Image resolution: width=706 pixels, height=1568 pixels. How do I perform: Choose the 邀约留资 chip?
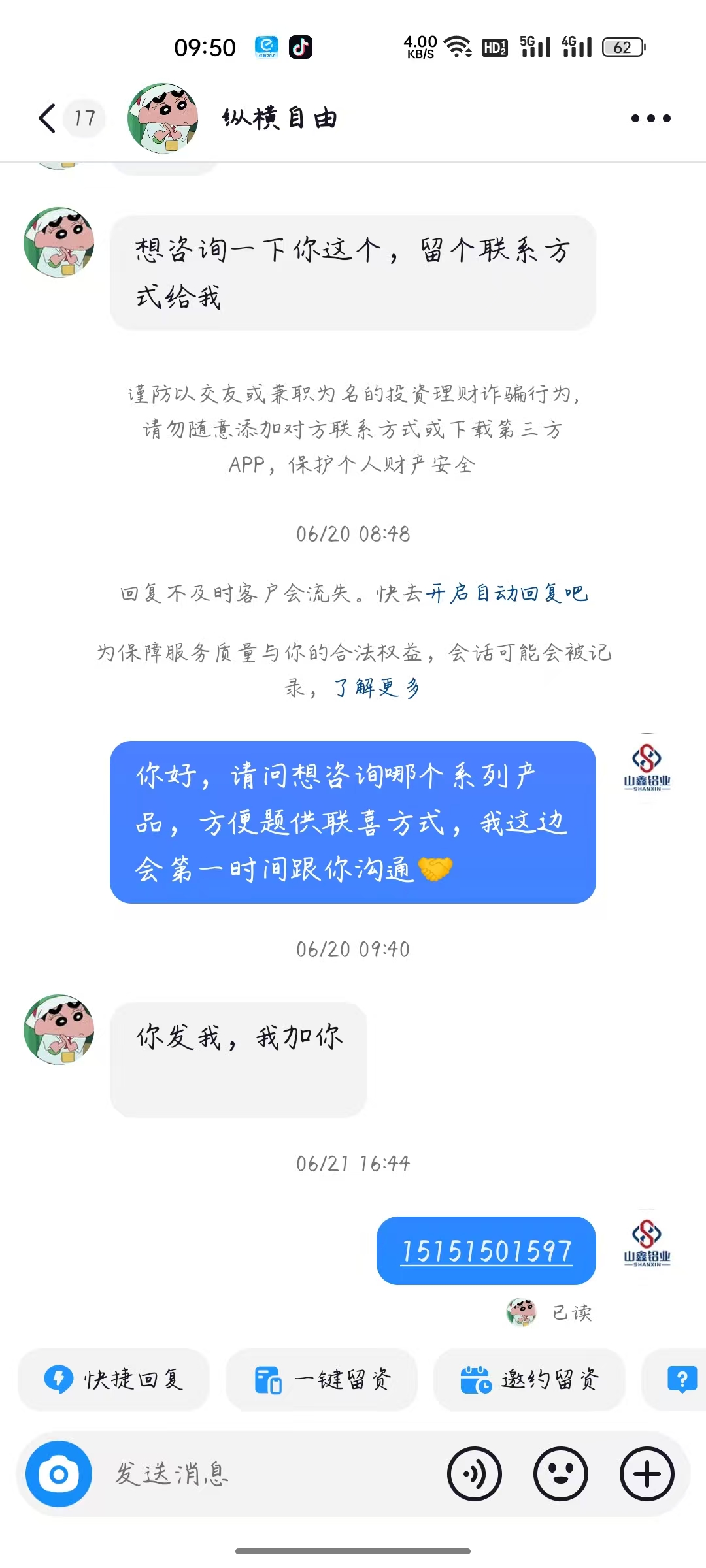coord(529,1379)
